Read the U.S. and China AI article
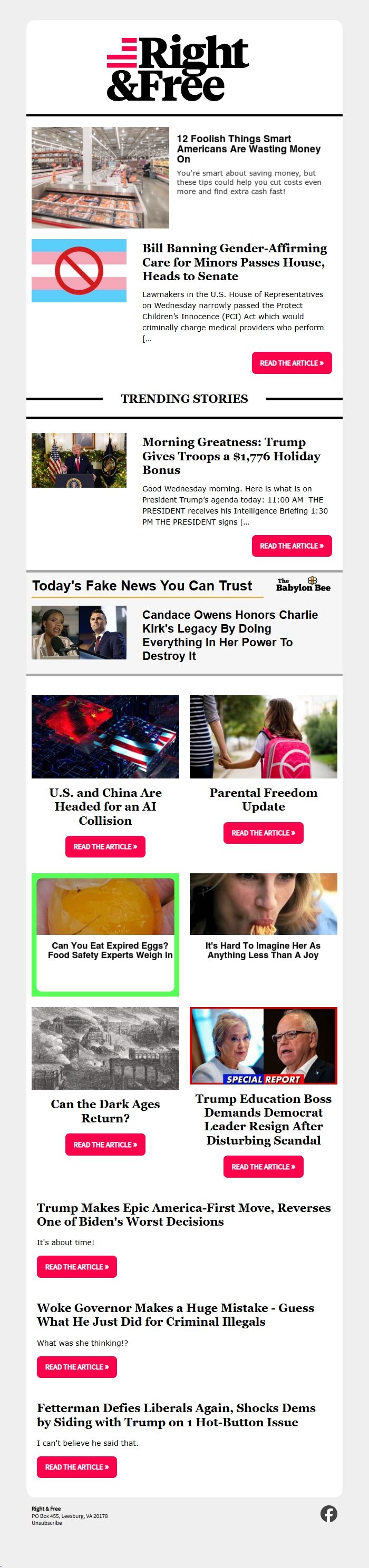The height and width of the screenshot is (1568, 369). pos(105,846)
